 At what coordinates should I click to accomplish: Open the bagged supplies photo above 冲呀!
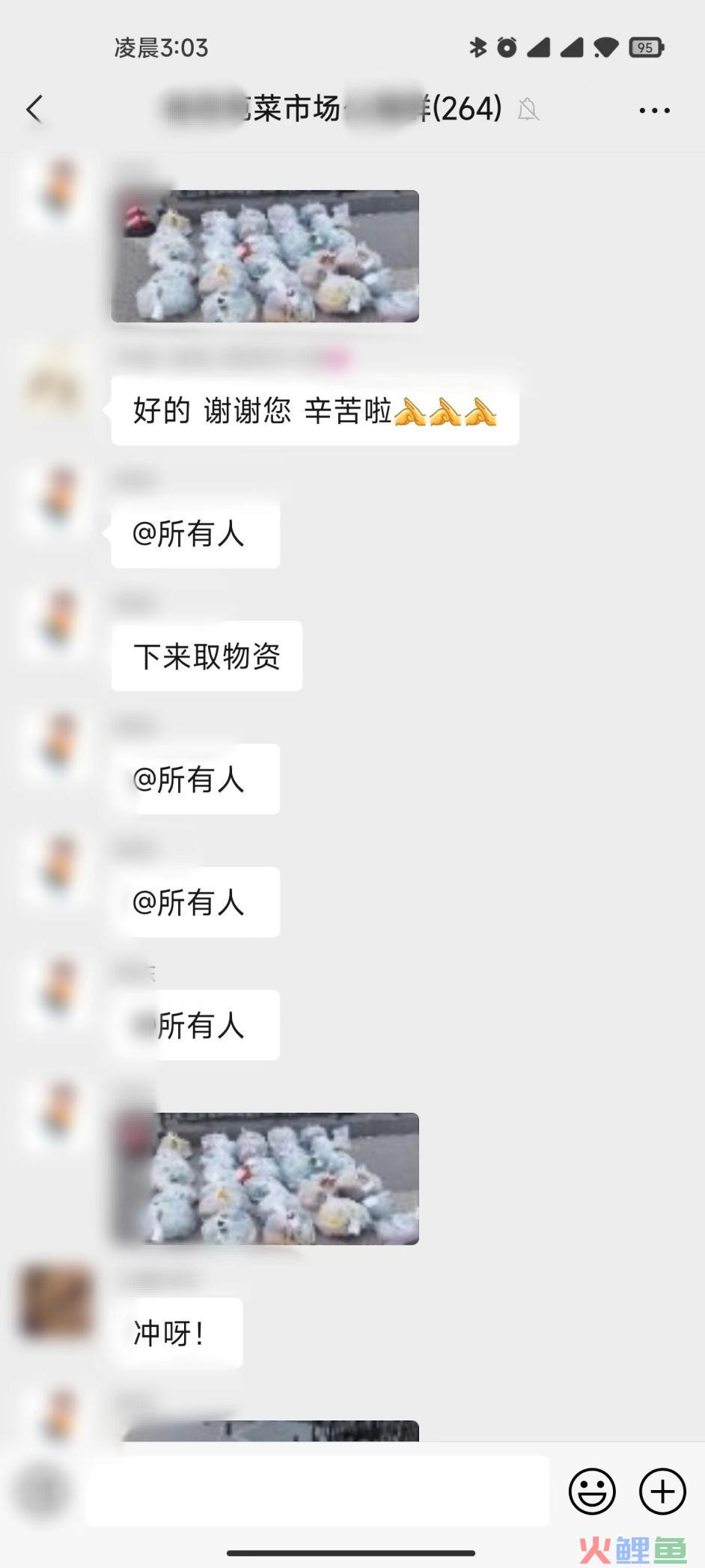(265, 1179)
